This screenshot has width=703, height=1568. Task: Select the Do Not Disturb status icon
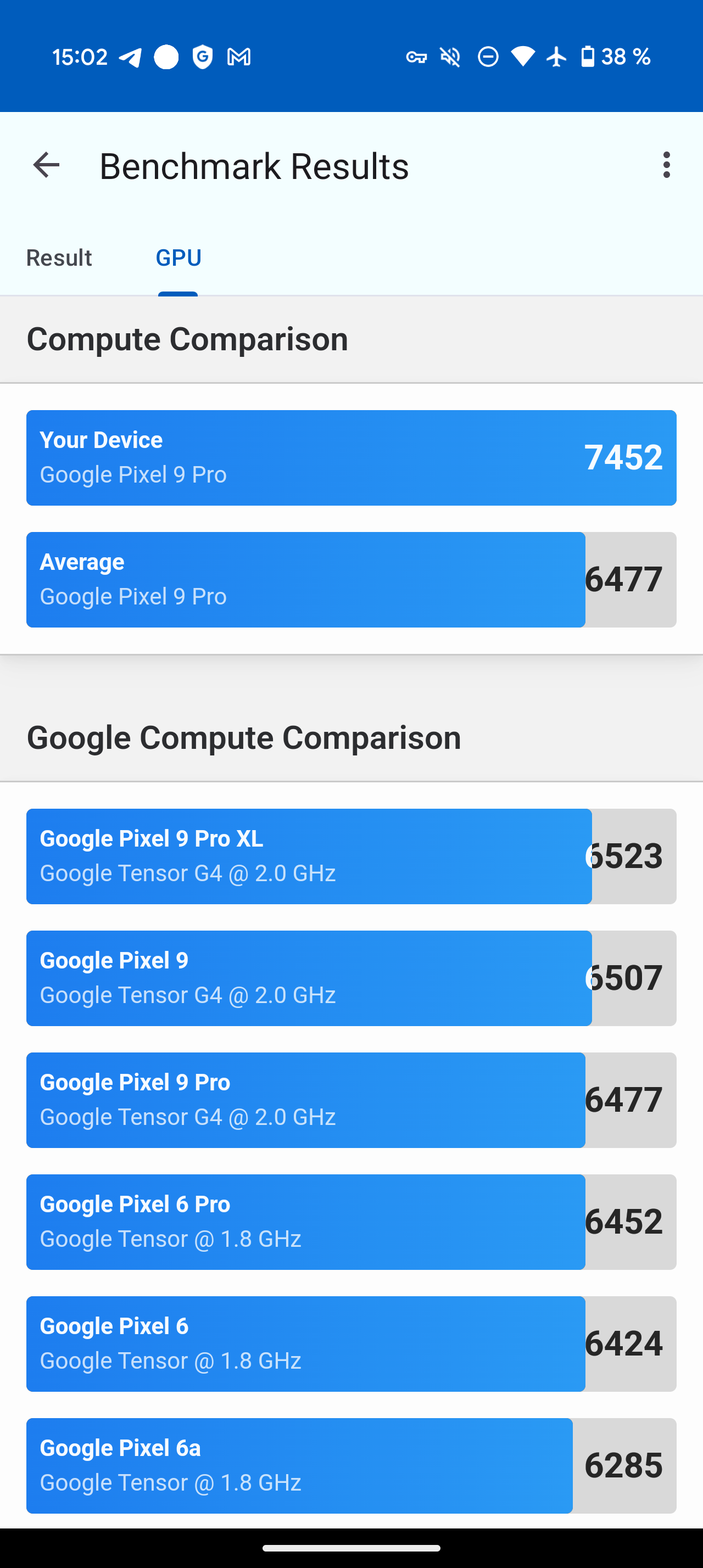pos(488,56)
